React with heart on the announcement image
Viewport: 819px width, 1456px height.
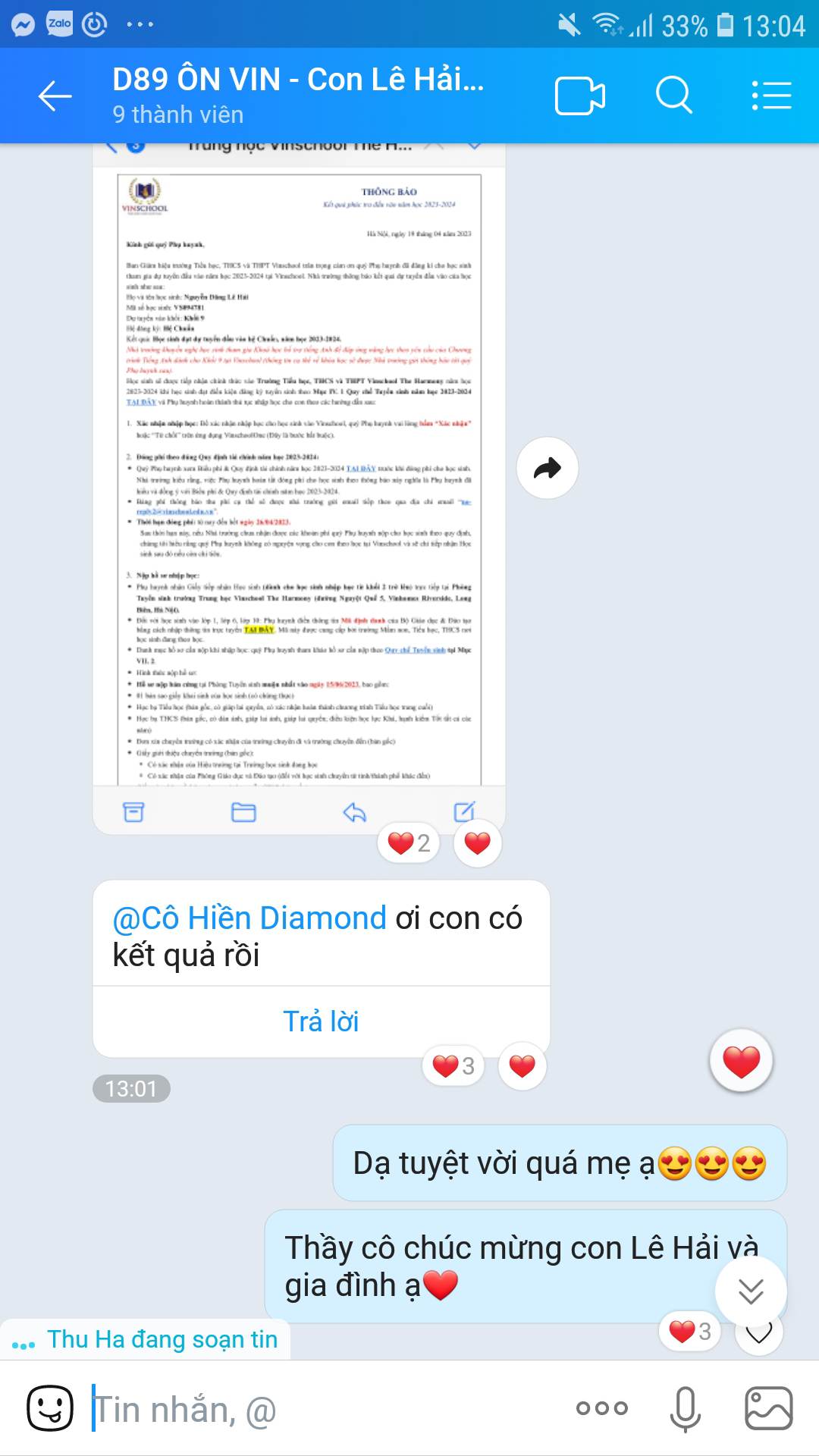tap(477, 843)
